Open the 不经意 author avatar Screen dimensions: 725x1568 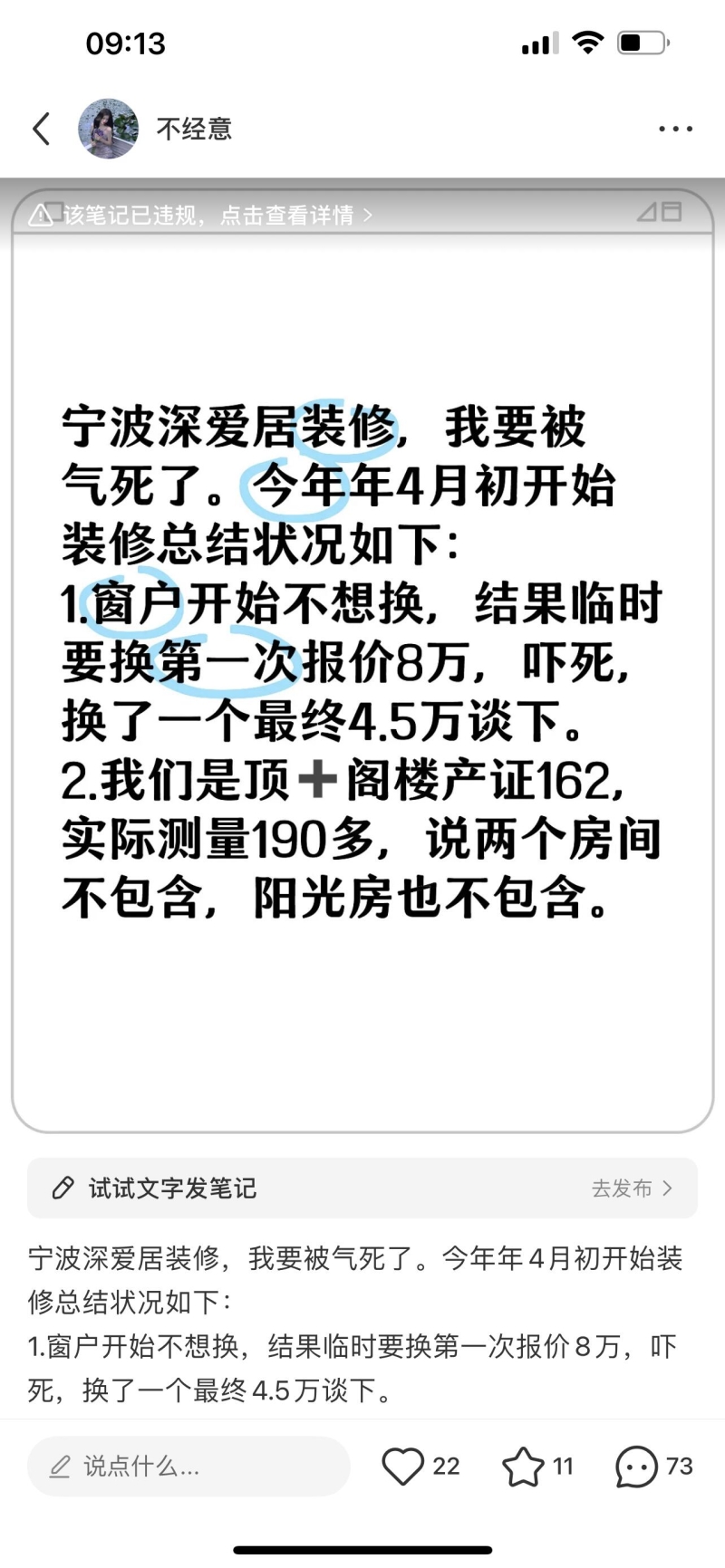tap(109, 129)
